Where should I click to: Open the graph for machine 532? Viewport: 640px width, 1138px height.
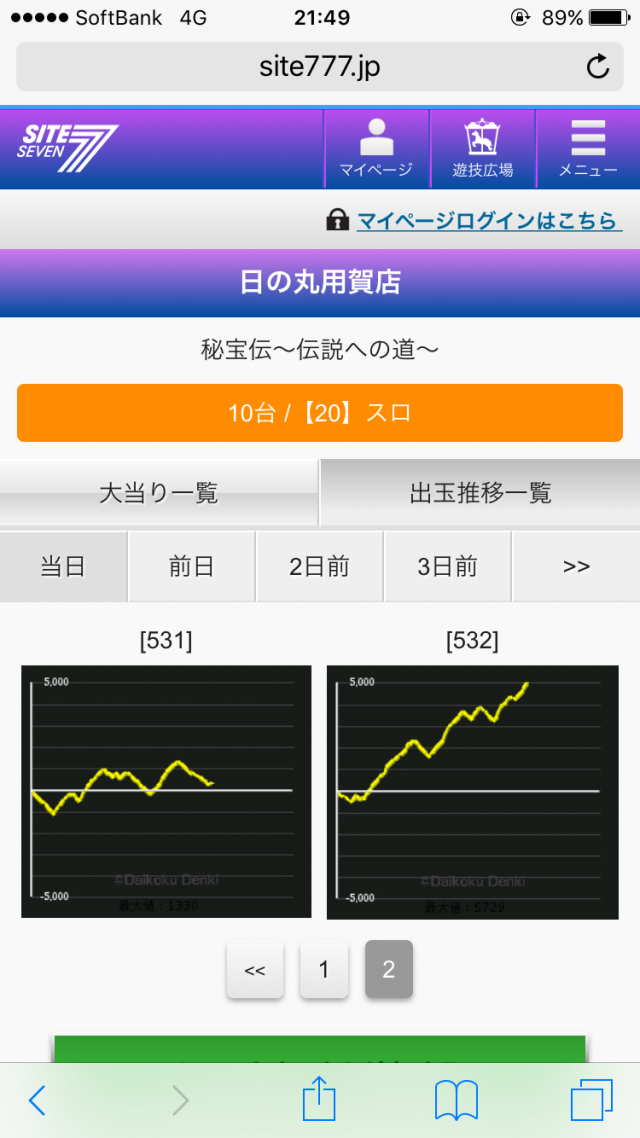tap(472, 791)
